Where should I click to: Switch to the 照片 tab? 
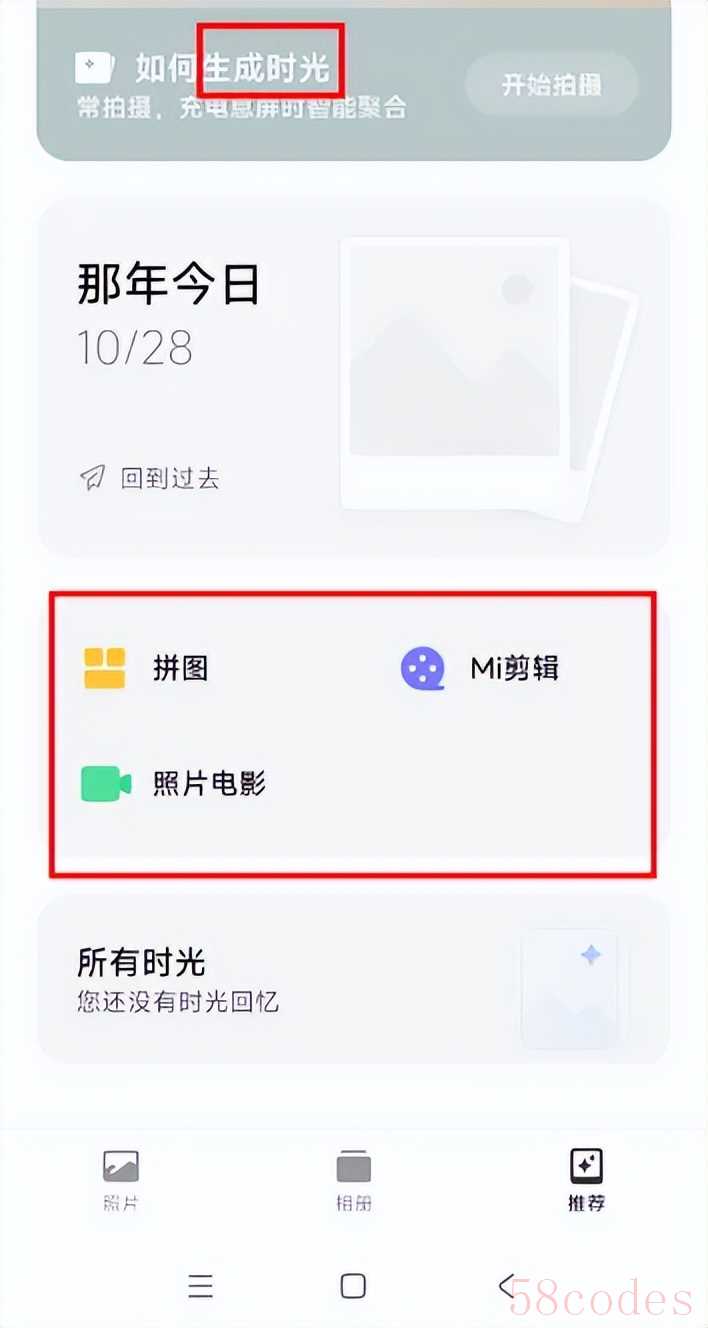coord(121,1180)
